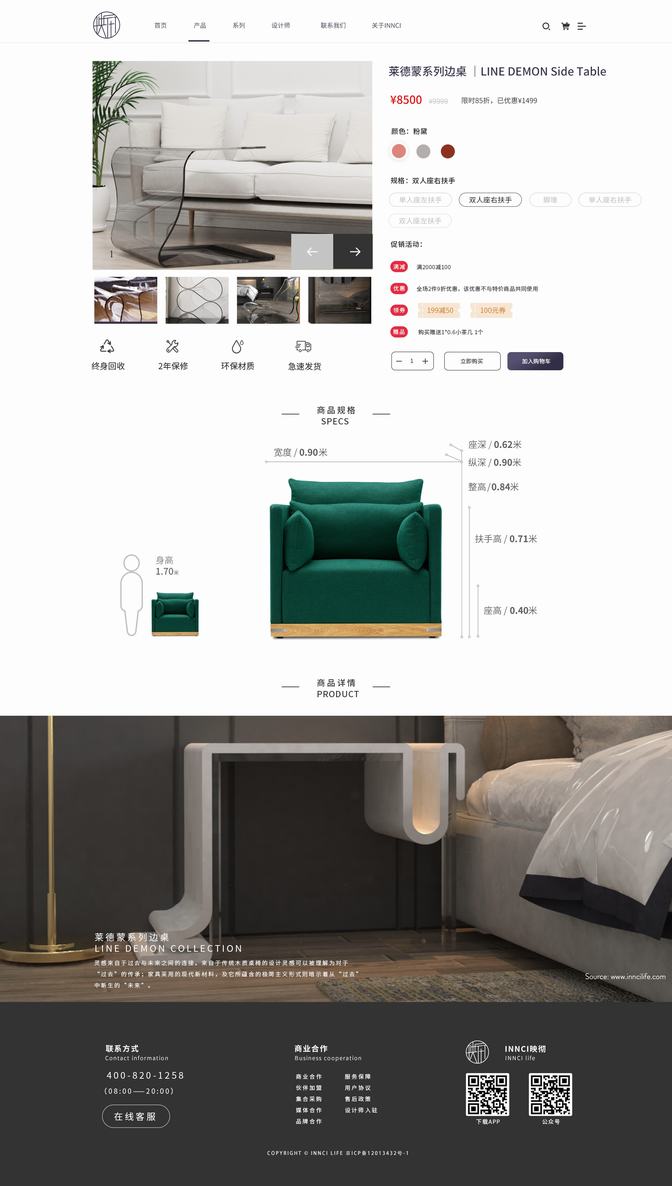
Task: Open 关于INNCI page
Action: pyautogui.click(x=387, y=25)
